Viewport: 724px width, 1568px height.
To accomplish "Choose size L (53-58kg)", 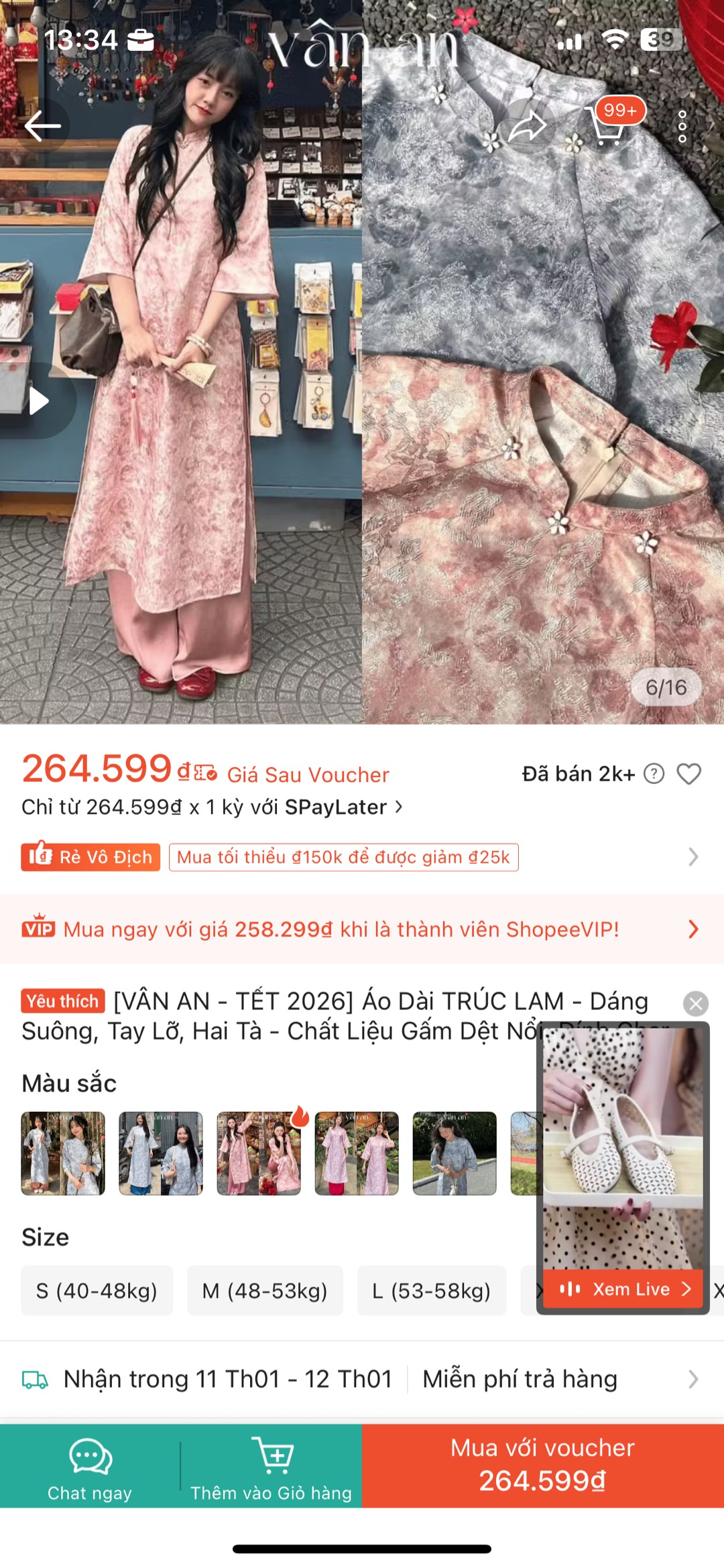I will (431, 1290).
